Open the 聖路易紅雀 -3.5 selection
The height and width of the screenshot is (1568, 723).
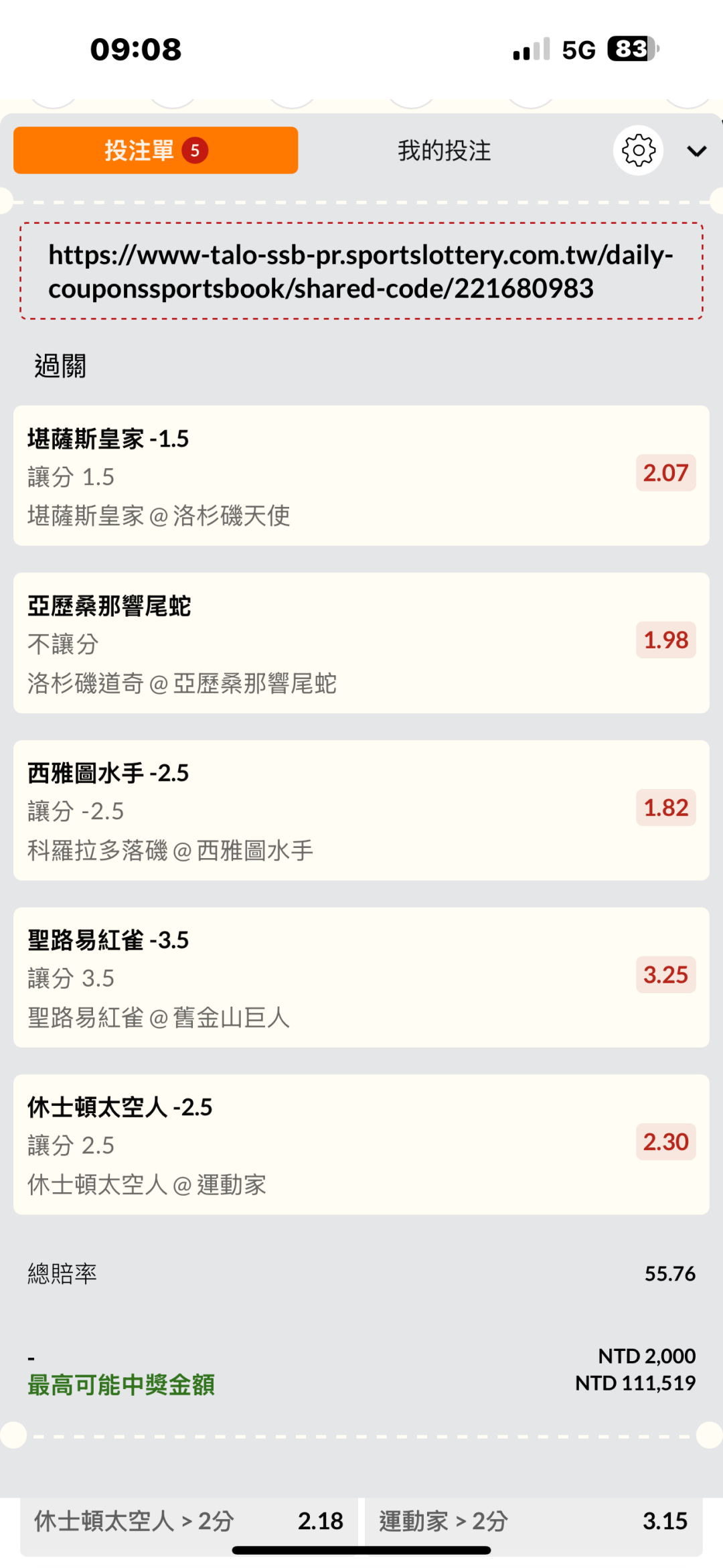tap(361, 977)
